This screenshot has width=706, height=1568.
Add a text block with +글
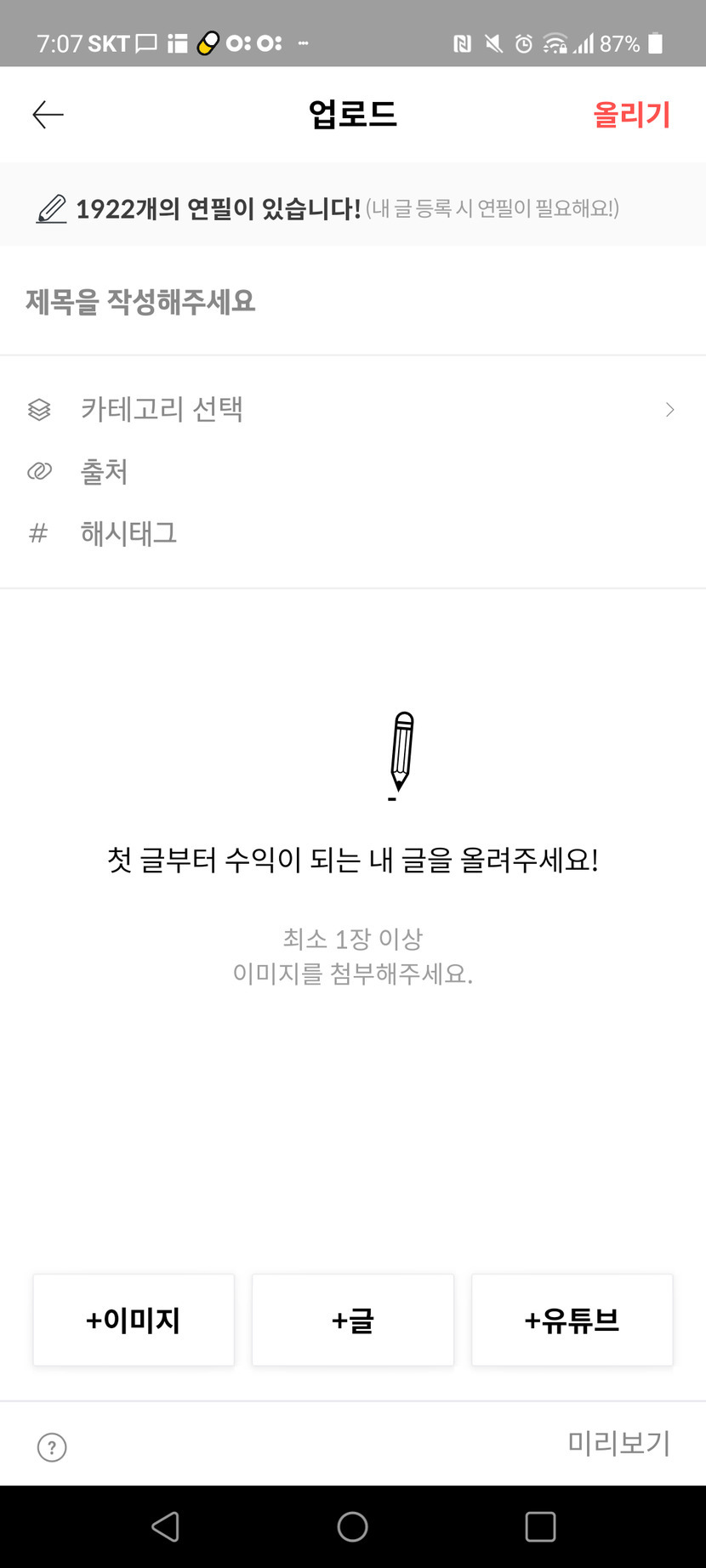point(352,1320)
